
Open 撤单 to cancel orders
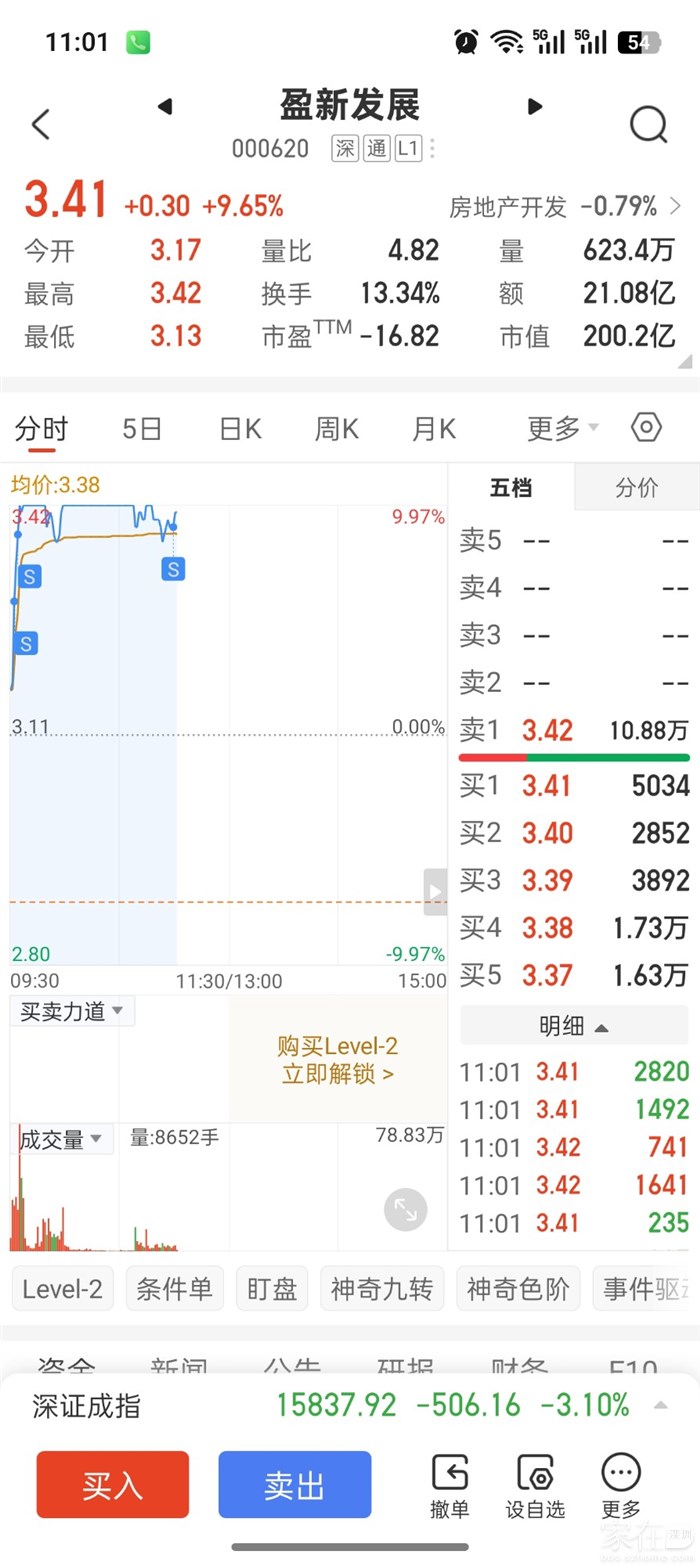click(x=450, y=1487)
